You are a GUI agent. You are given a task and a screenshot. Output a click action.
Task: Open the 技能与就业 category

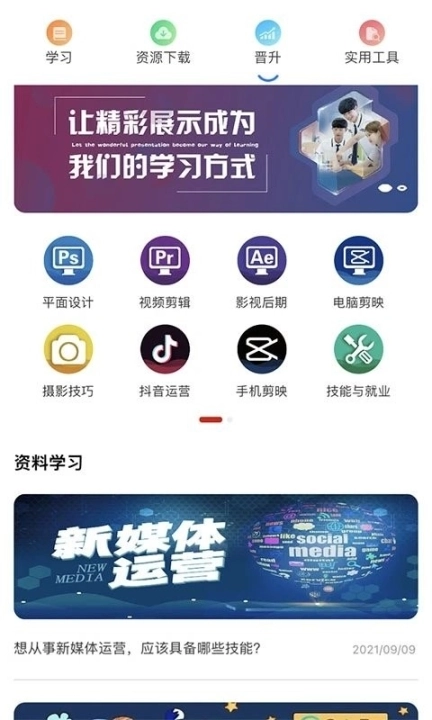359,361
